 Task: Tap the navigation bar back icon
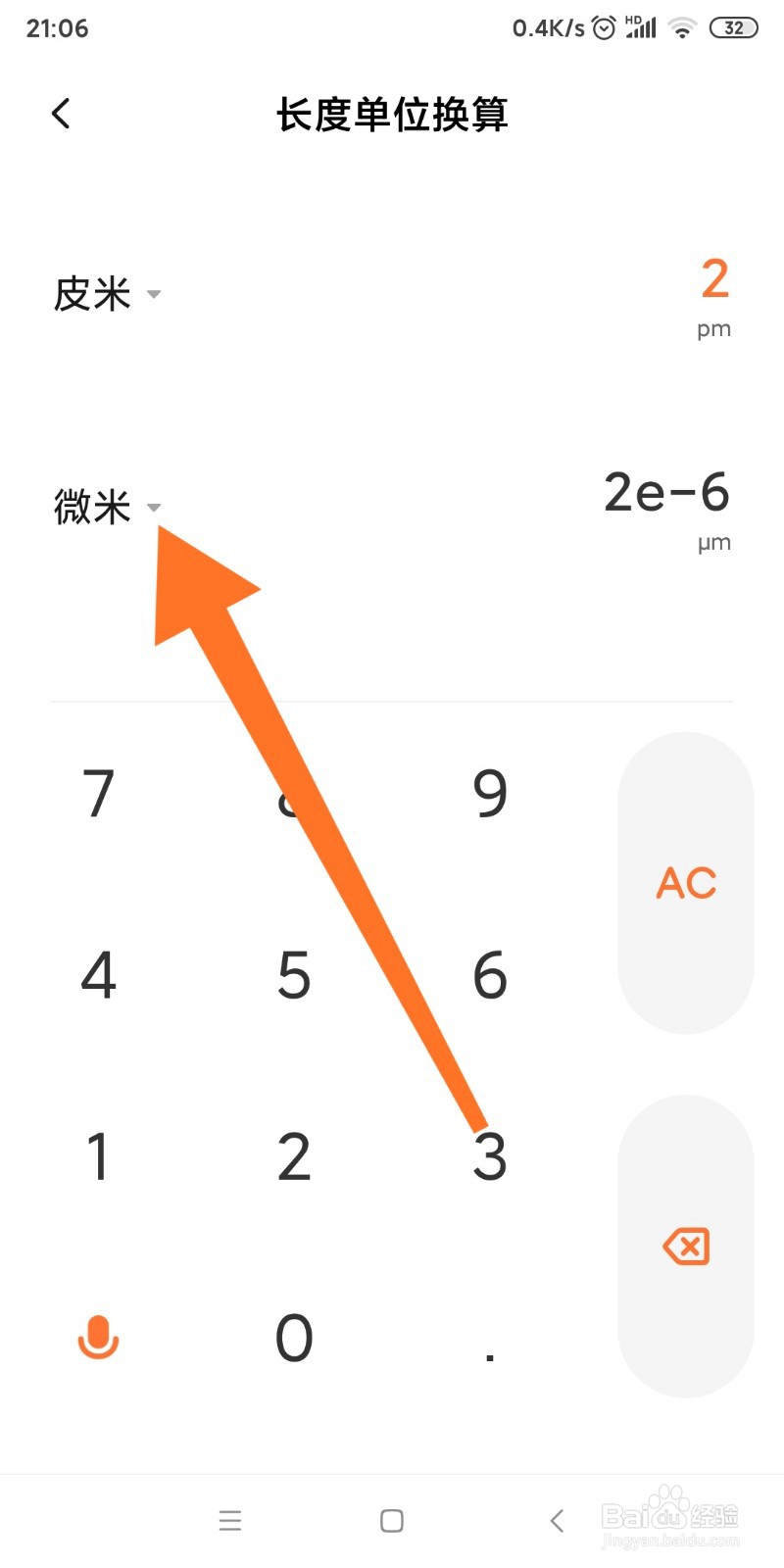[556, 1520]
